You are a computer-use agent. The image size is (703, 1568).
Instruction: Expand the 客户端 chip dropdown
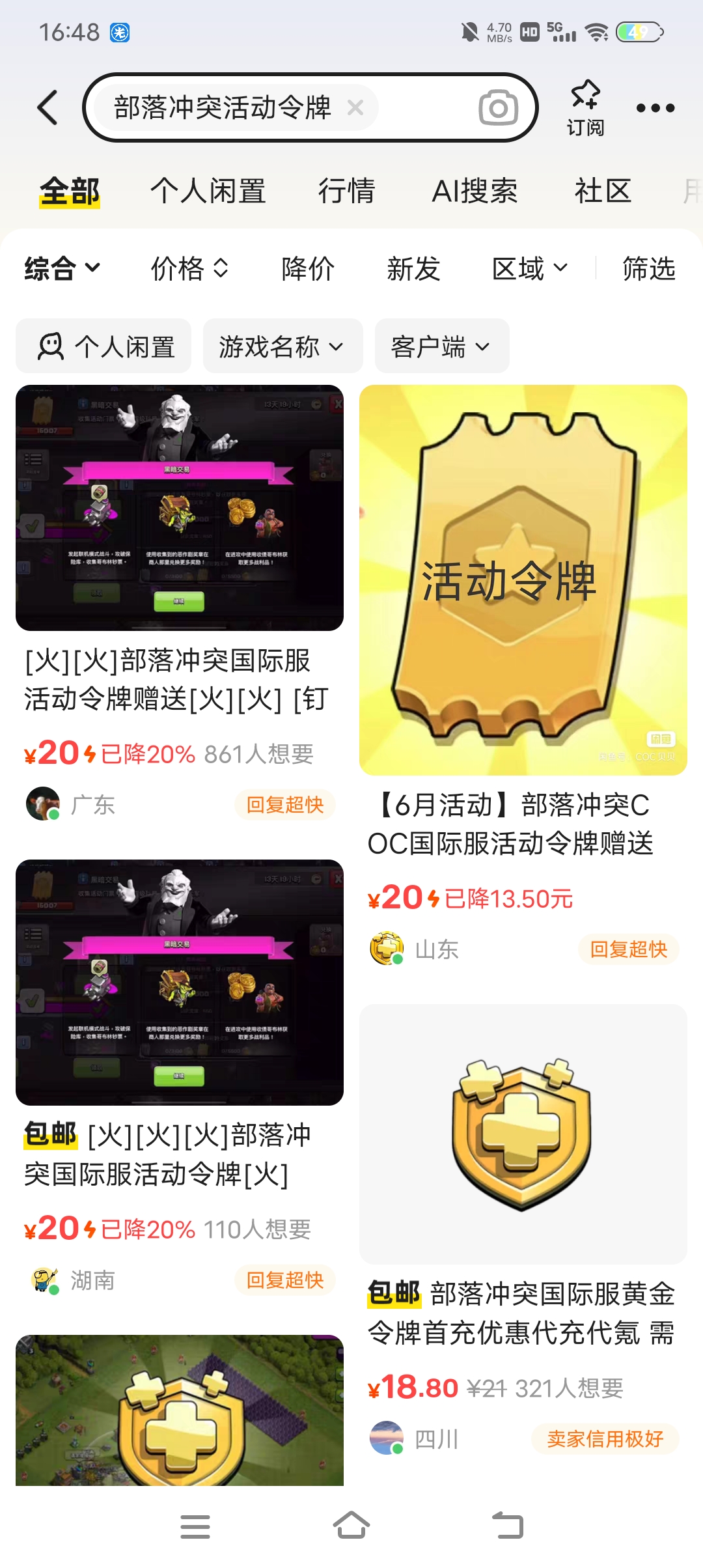tap(441, 346)
